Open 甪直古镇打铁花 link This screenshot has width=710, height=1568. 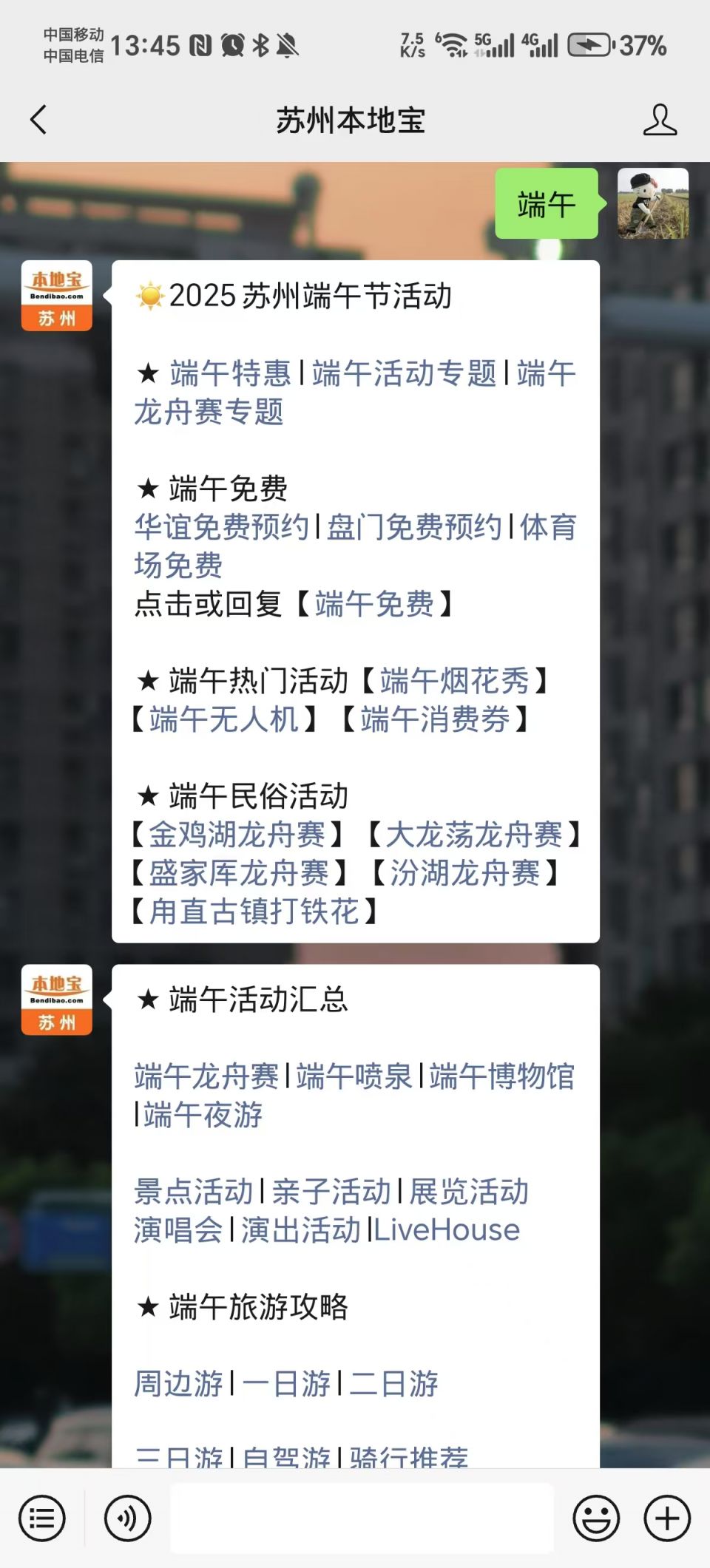[x=254, y=912]
